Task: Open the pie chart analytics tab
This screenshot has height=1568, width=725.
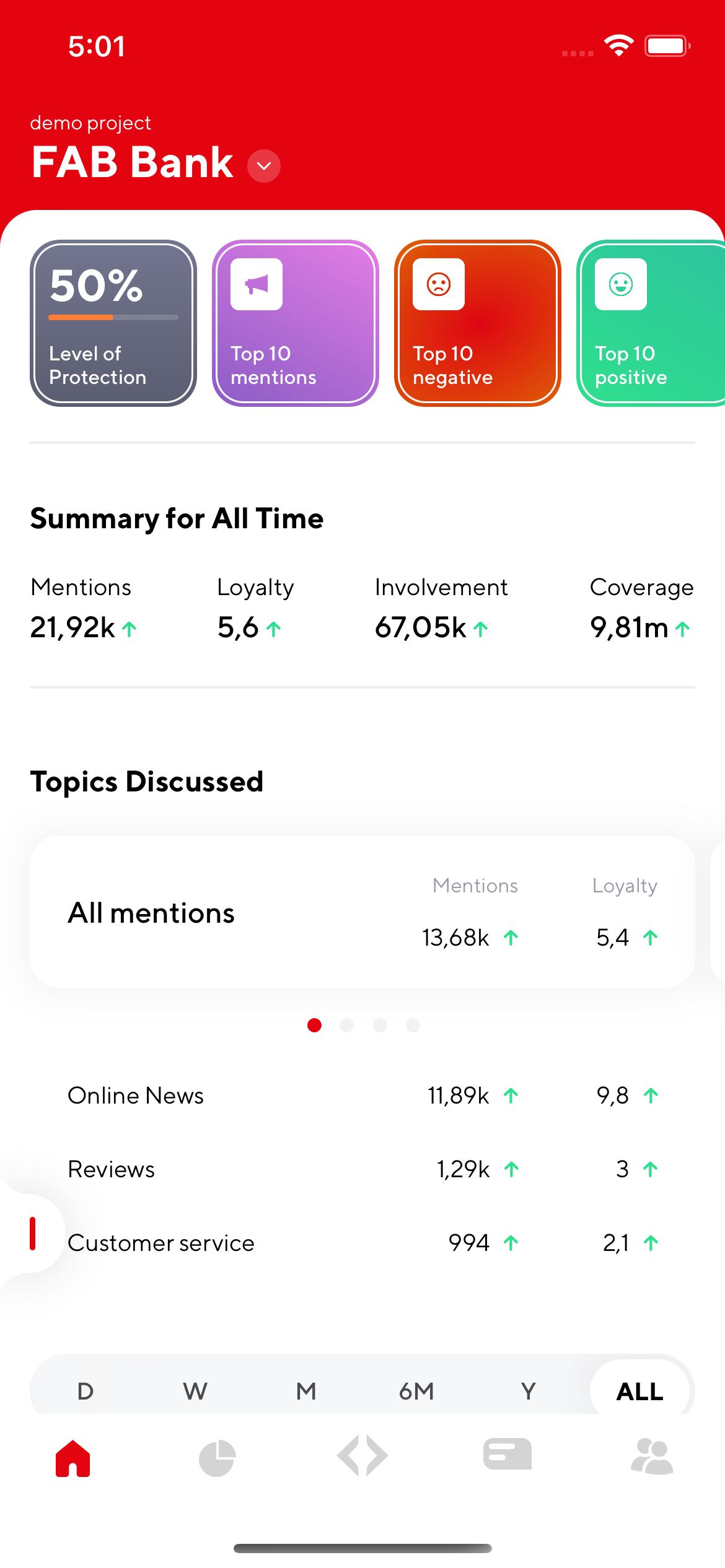Action: (217, 1458)
